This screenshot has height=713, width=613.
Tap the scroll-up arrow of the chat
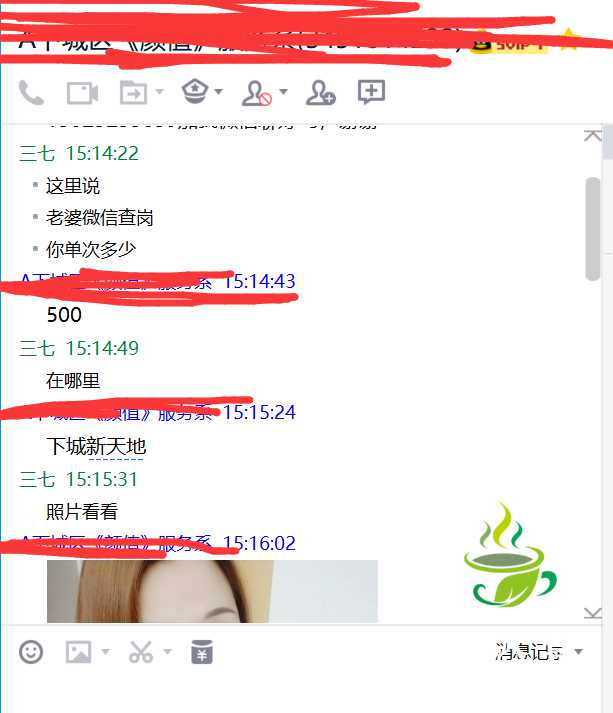tap(592, 136)
